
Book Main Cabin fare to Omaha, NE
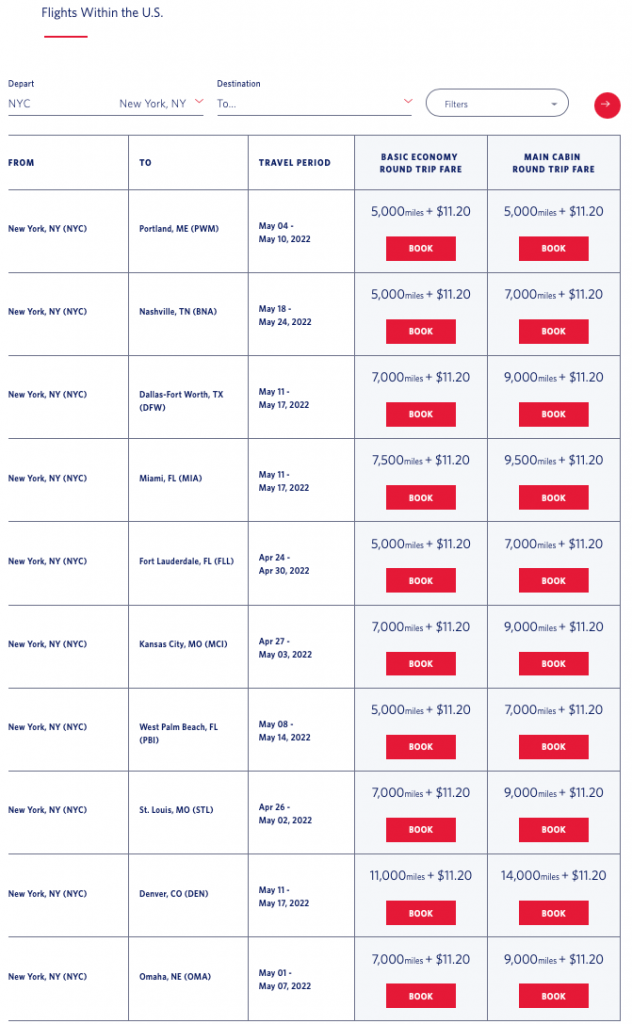[x=553, y=996]
